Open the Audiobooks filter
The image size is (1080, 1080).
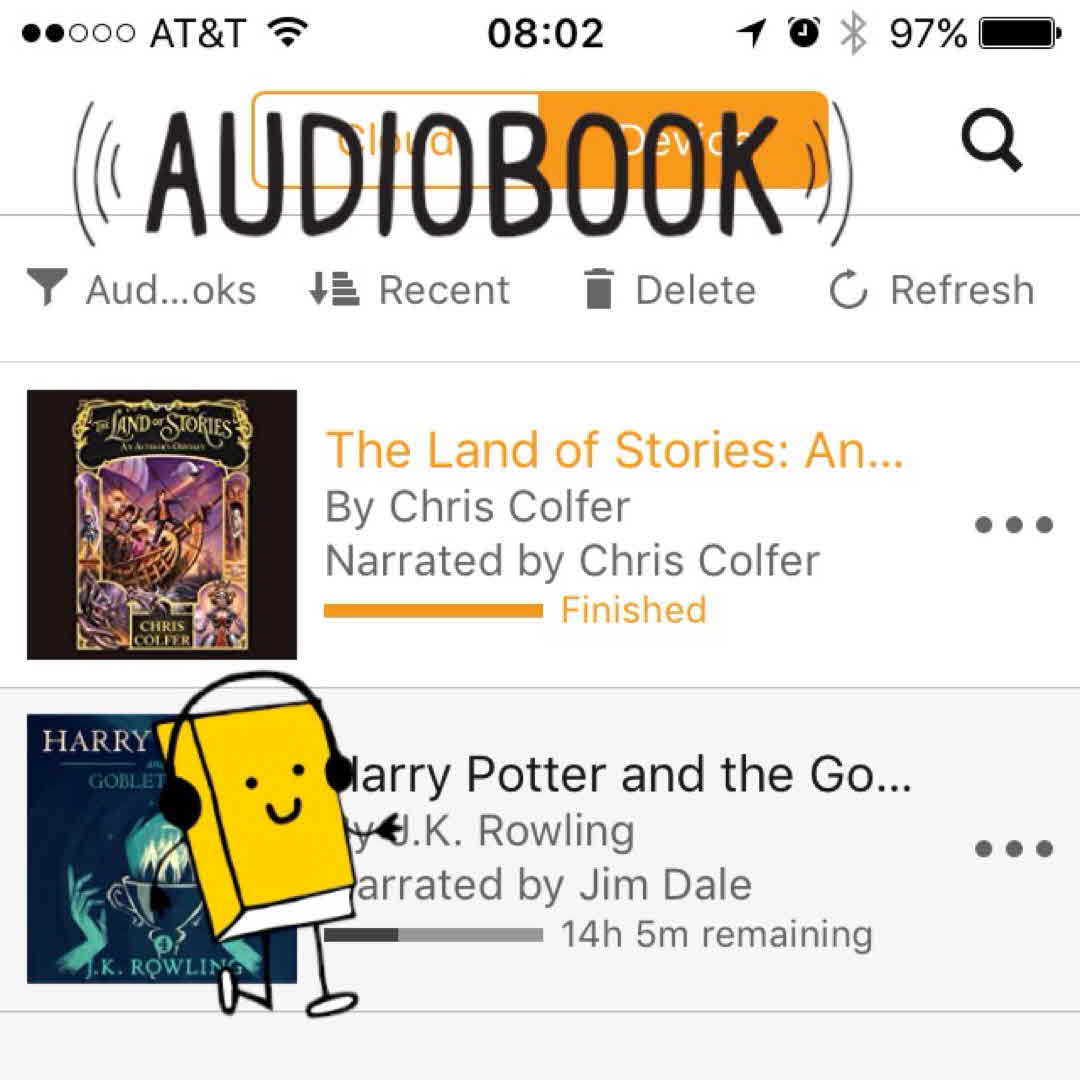pos(142,290)
